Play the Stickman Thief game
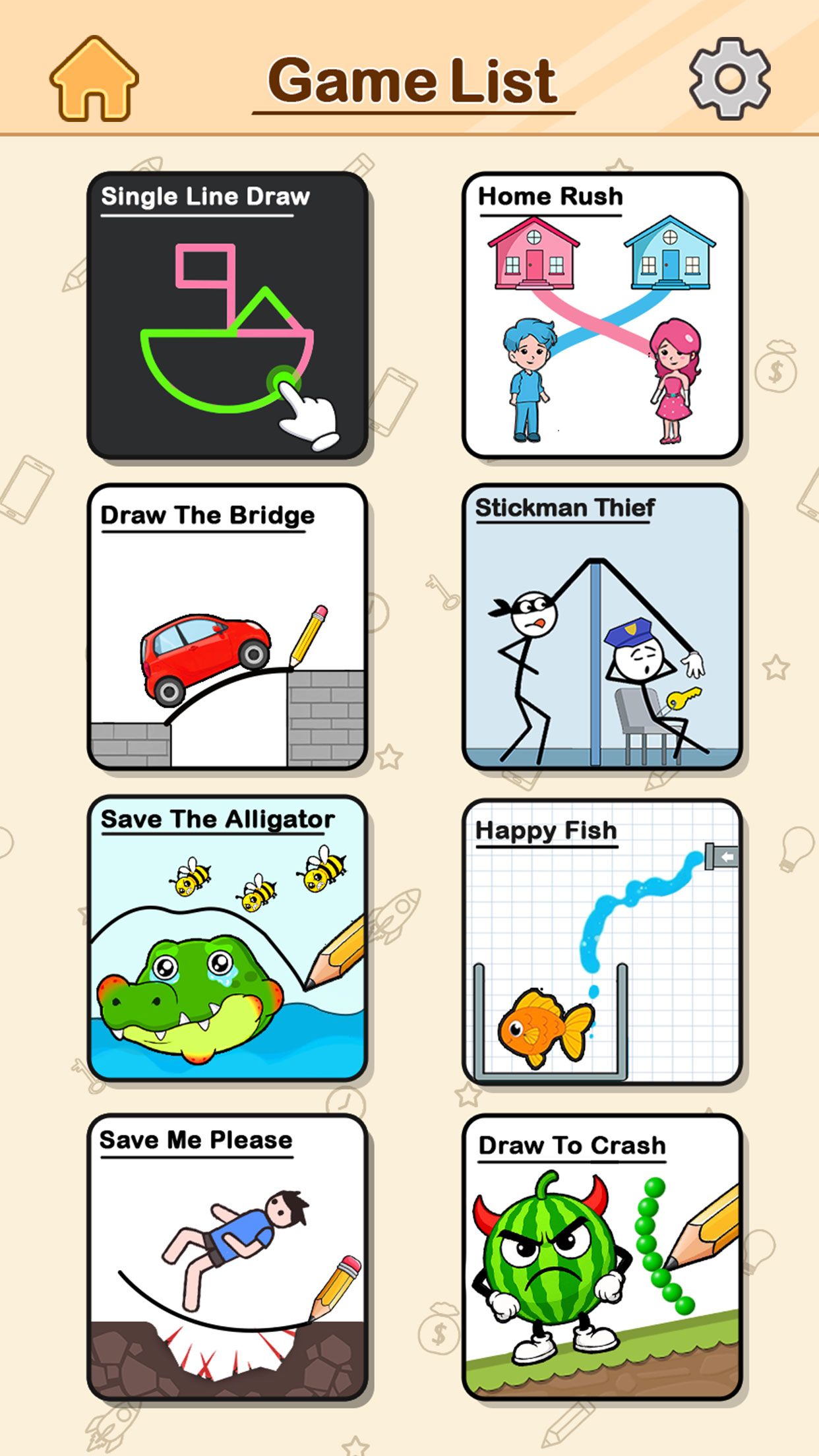Viewport: 819px width, 1456px height. tap(602, 627)
